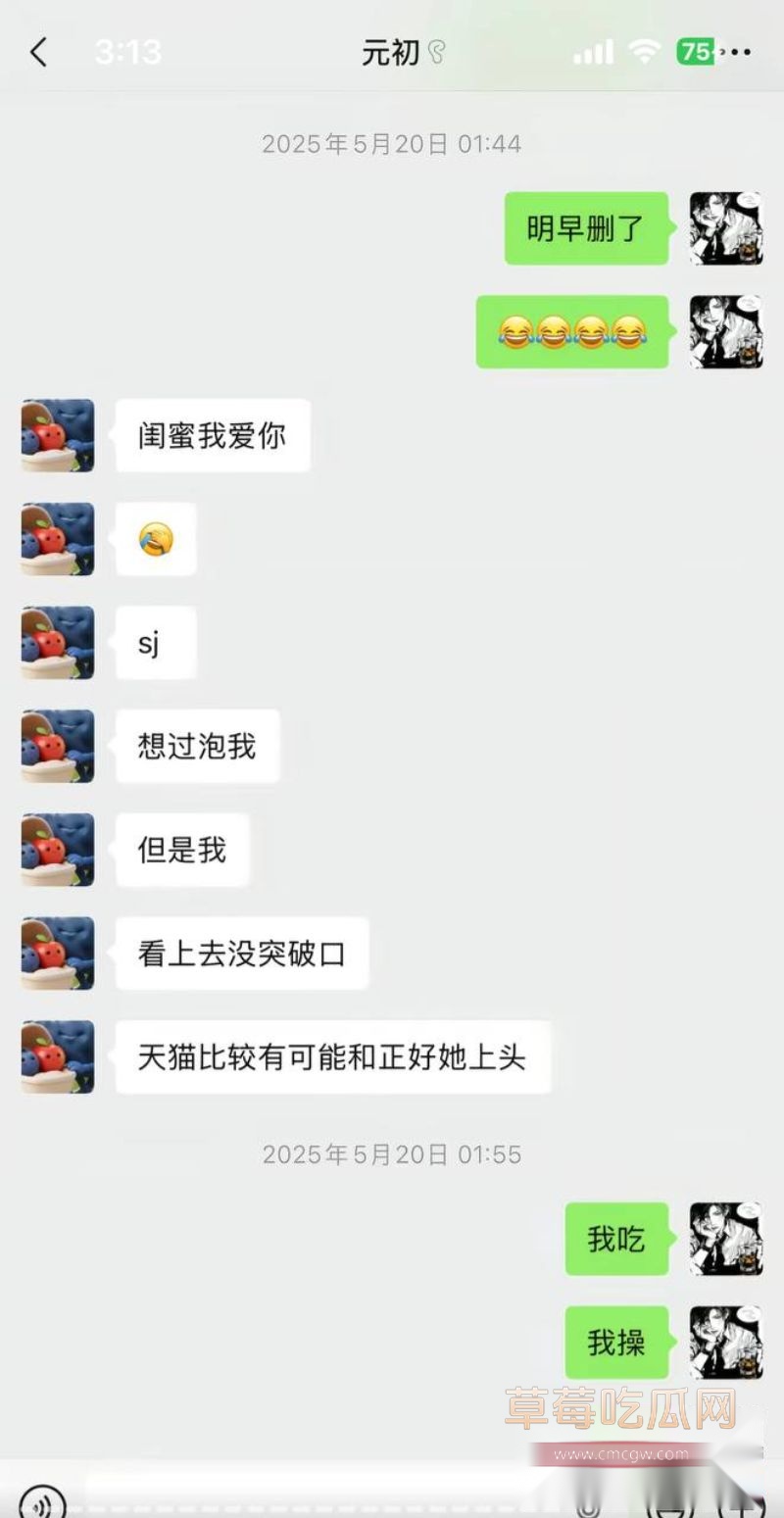Open my avatar next to 明早删了

tap(726, 228)
